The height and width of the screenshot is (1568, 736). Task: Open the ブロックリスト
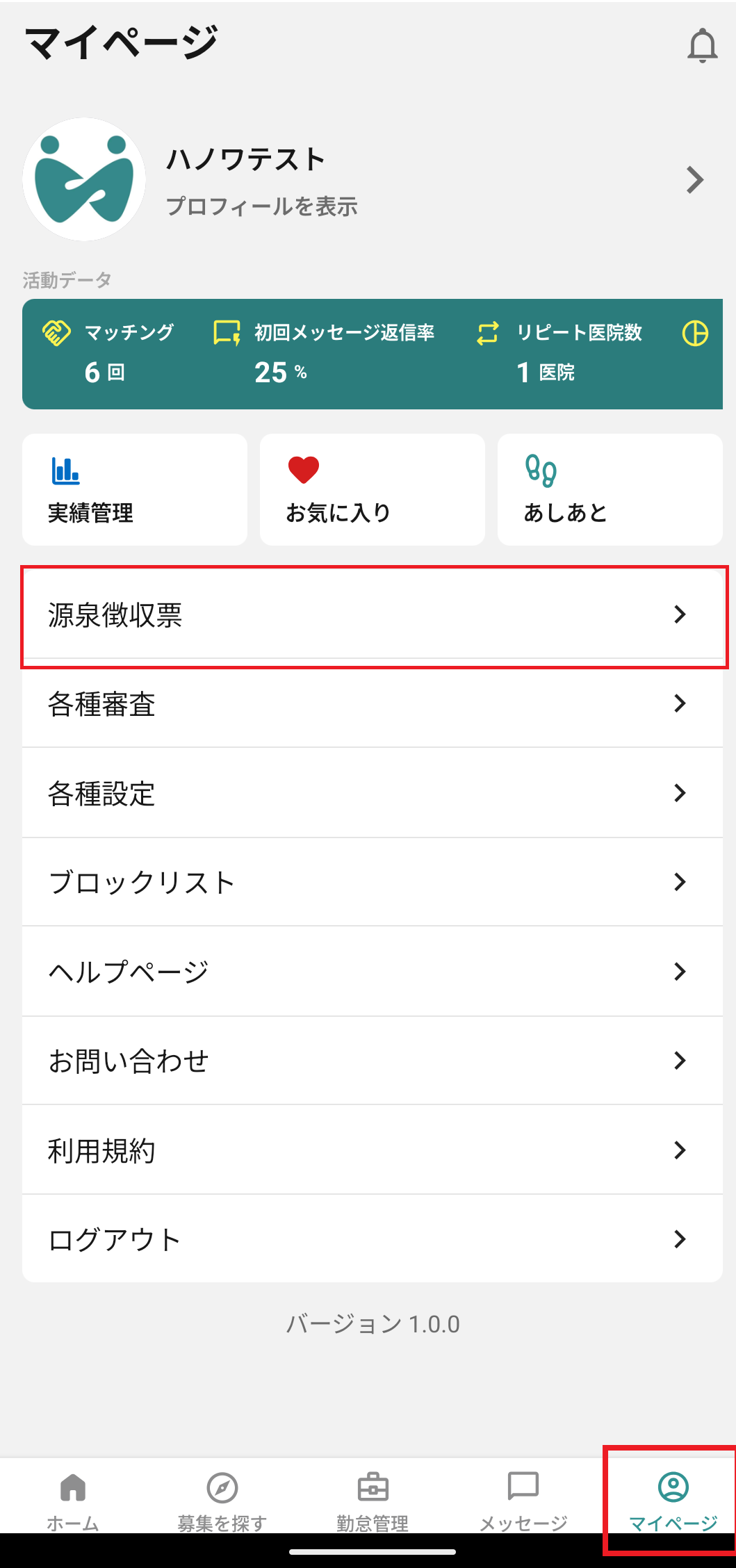[373, 882]
